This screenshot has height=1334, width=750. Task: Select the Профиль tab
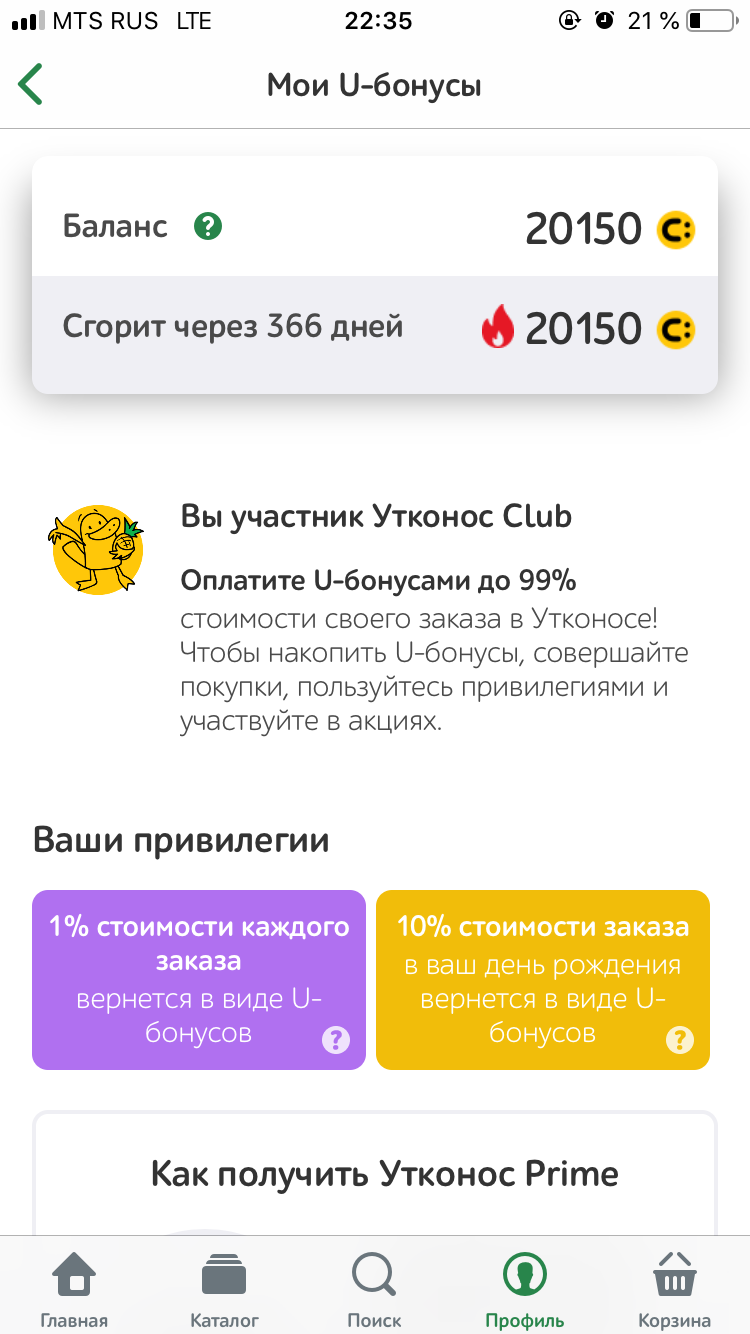click(x=525, y=1288)
